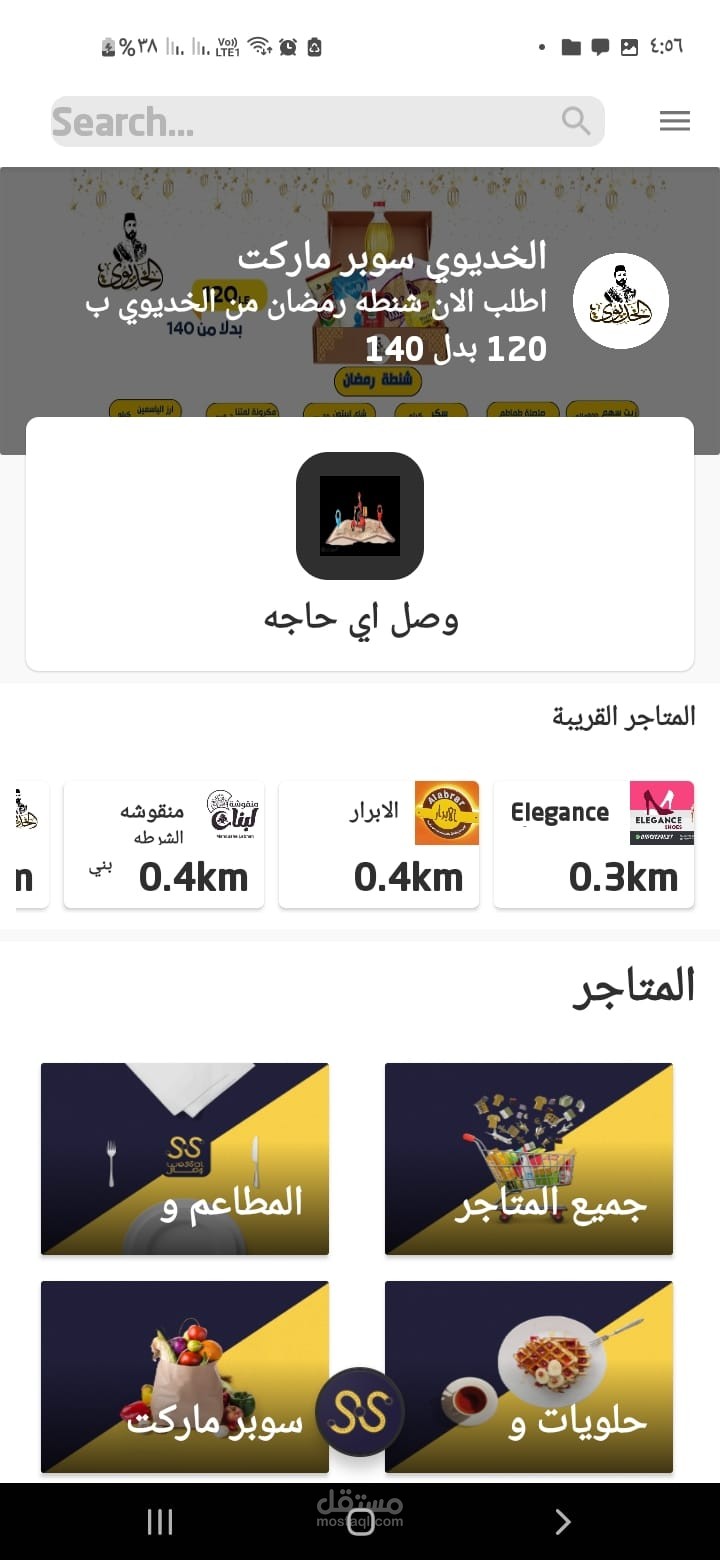This screenshot has width=720, height=1560.
Task: Go back using the system back arrow
Action: (x=563, y=1521)
